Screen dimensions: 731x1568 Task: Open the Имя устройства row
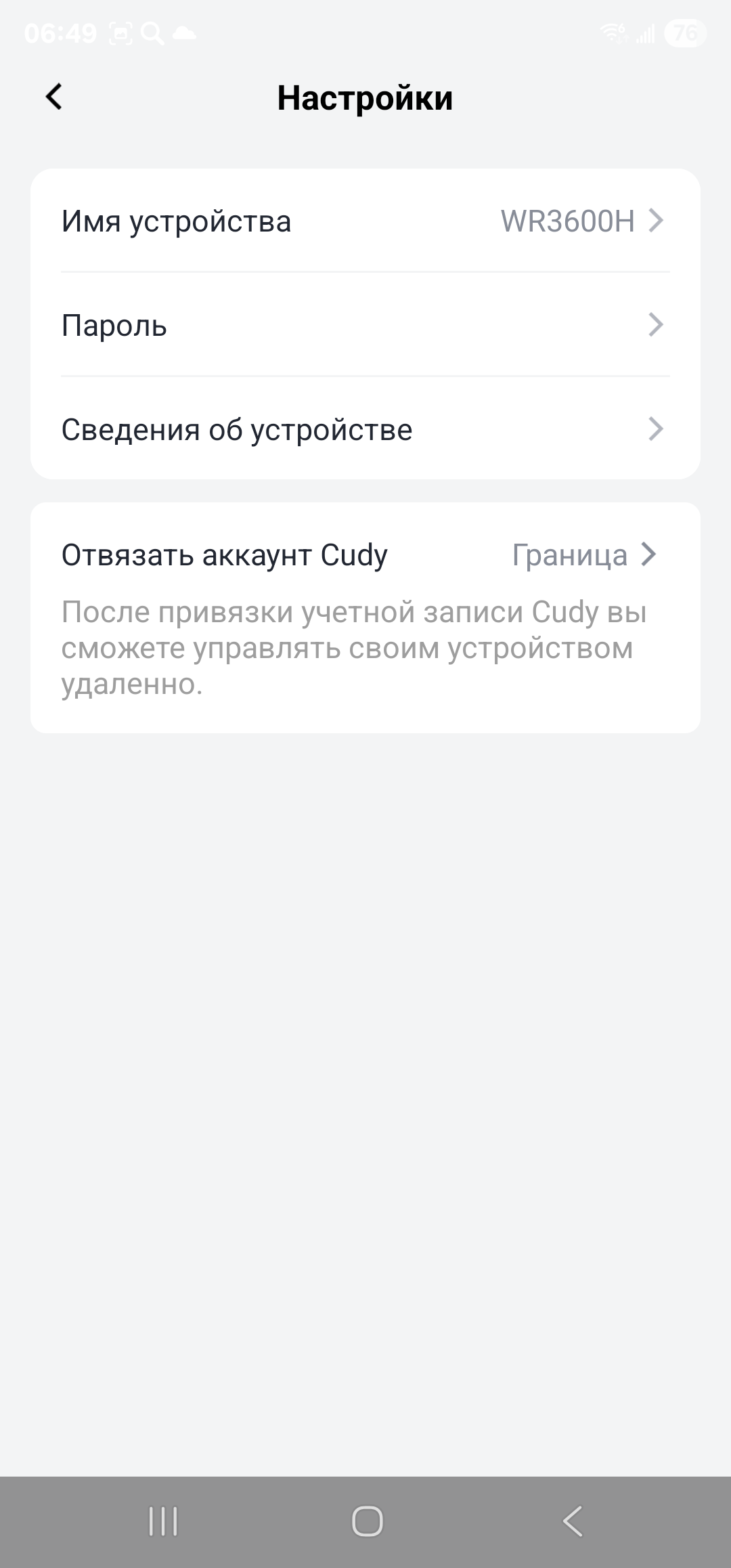tap(365, 221)
